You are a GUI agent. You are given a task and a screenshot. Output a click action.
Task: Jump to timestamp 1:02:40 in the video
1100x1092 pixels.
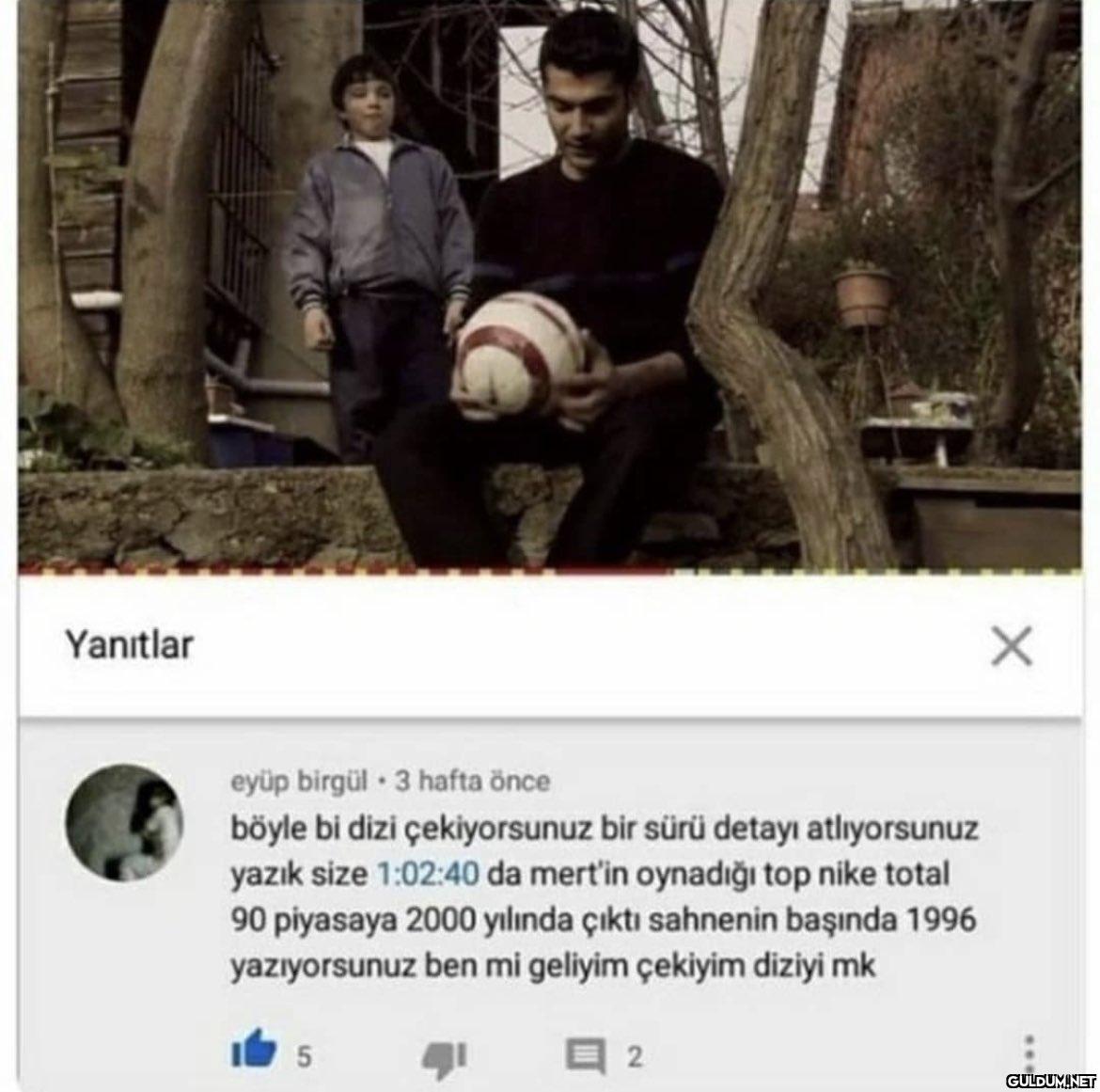click(428, 875)
